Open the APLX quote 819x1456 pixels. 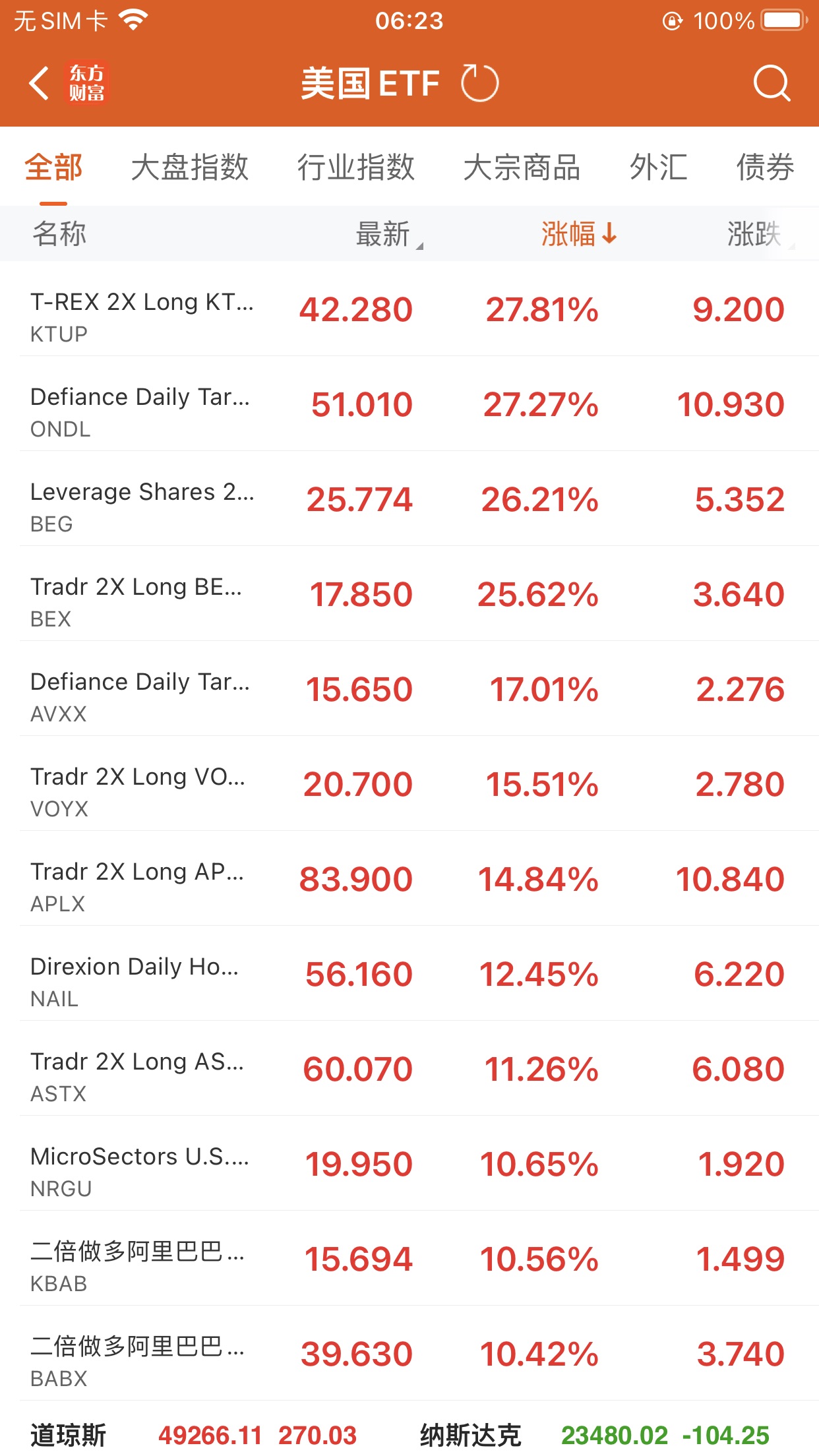click(x=409, y=879)
